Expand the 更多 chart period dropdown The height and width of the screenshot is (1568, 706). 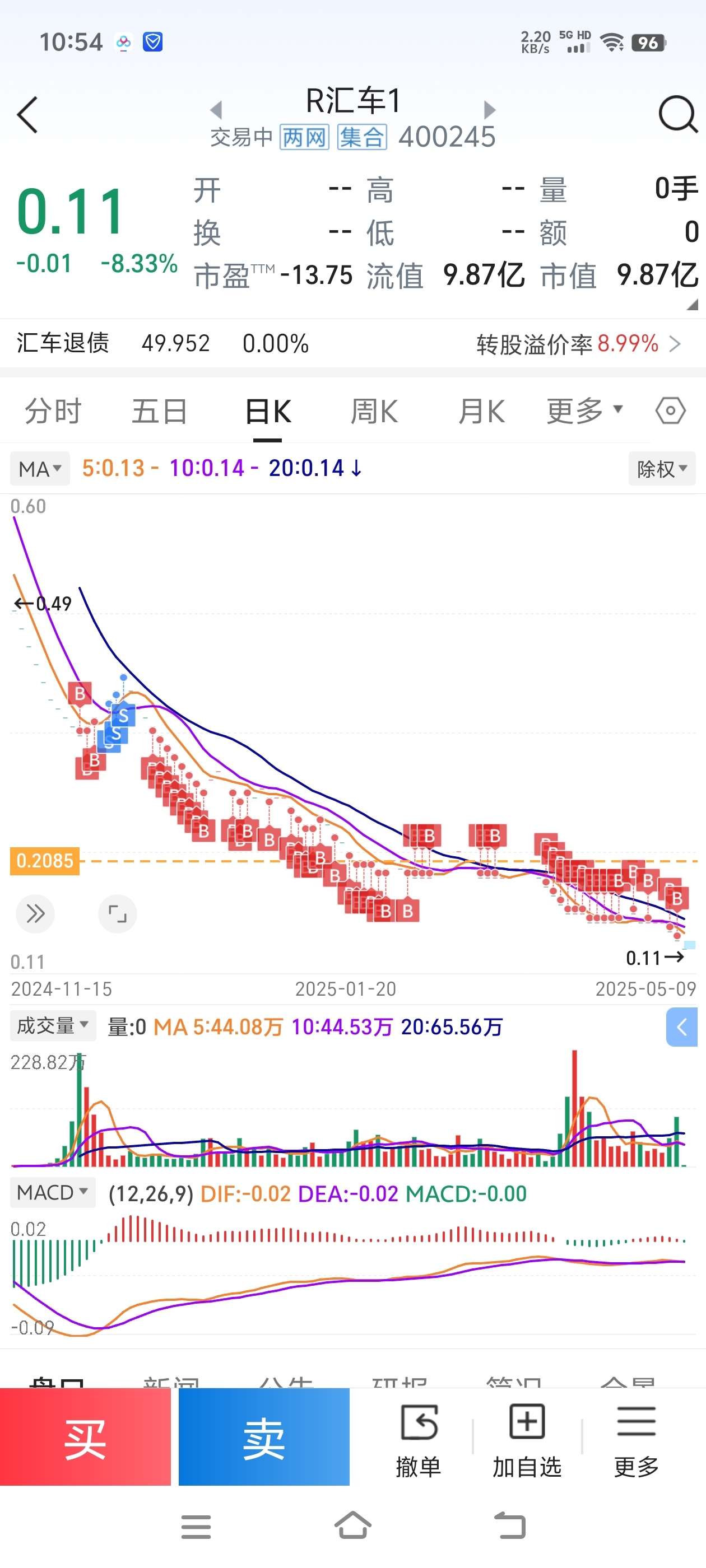[x=584, y=412]
